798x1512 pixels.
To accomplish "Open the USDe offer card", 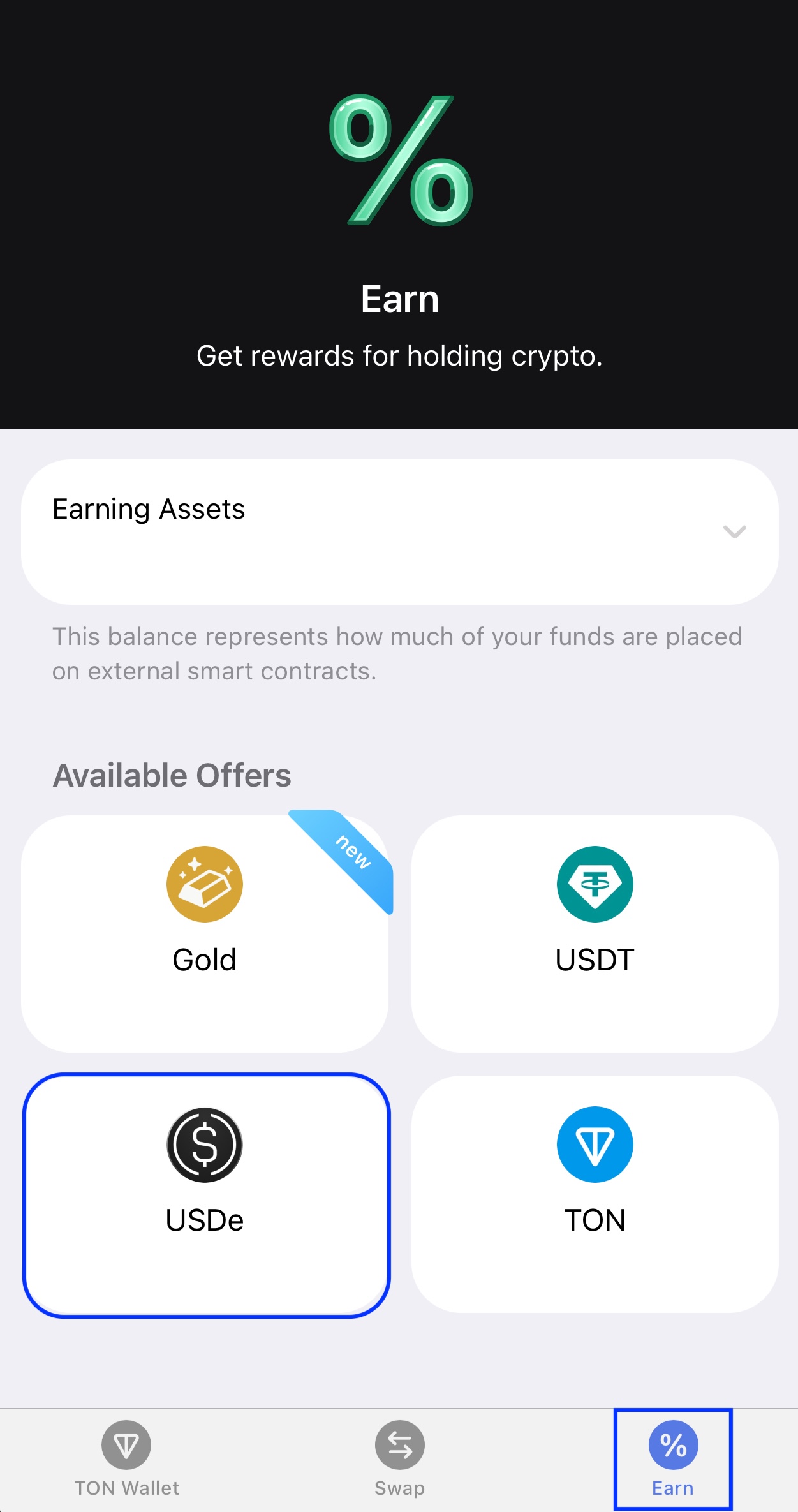I will tap(205, 1194).
